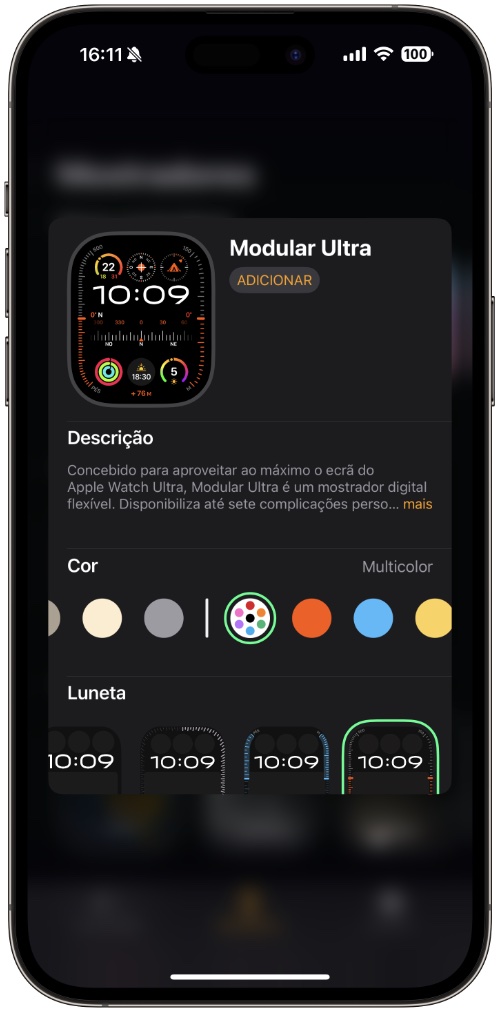The height and width of the screenshot is (1012, 500).
Task: Select the Luneta style with blue side bars
Action: [286, 760]
